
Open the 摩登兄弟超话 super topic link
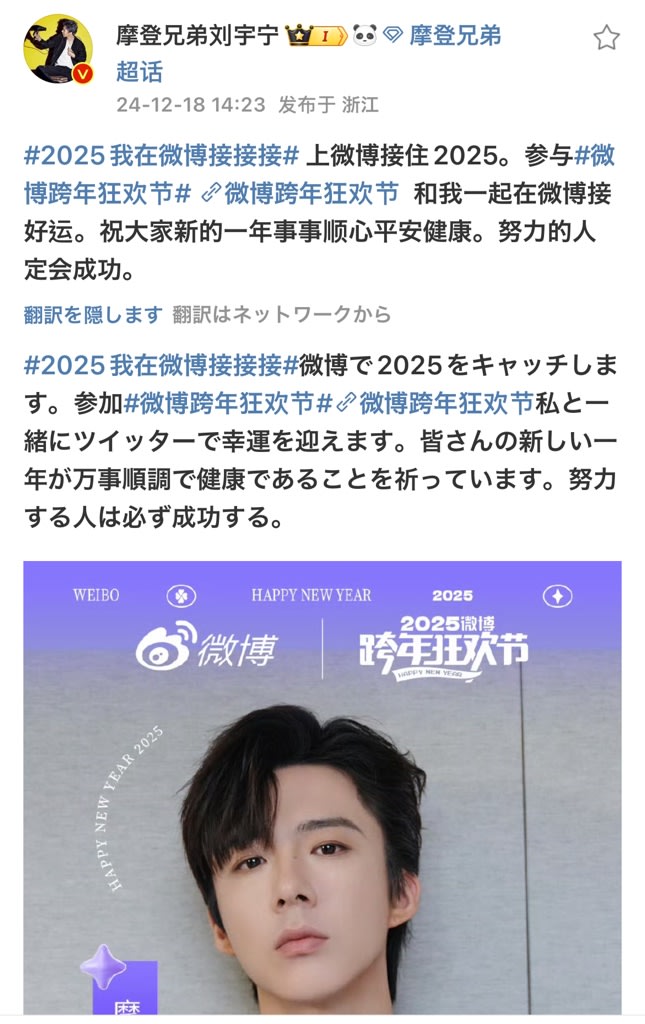[455, 37]
